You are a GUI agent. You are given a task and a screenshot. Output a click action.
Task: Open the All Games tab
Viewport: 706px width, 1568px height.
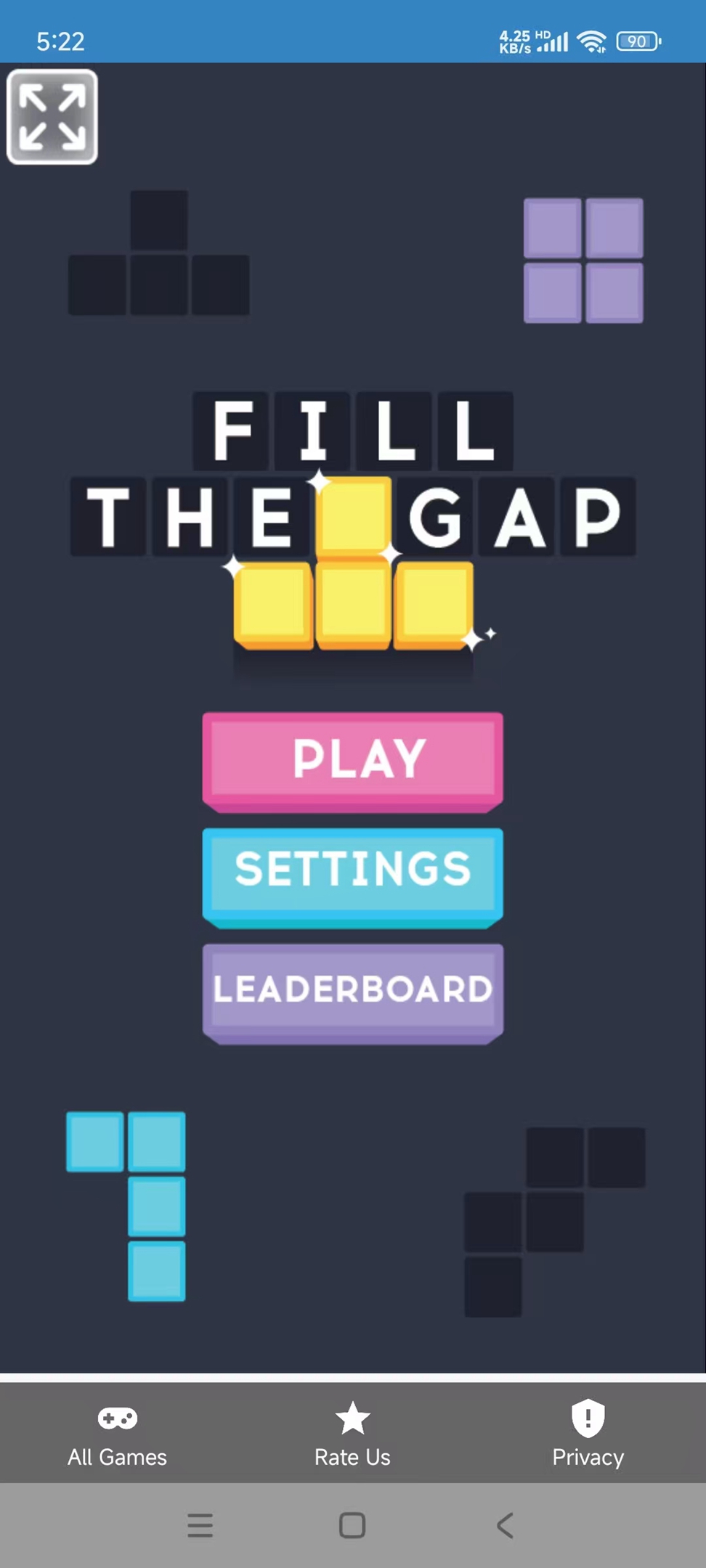(118, 1434)
